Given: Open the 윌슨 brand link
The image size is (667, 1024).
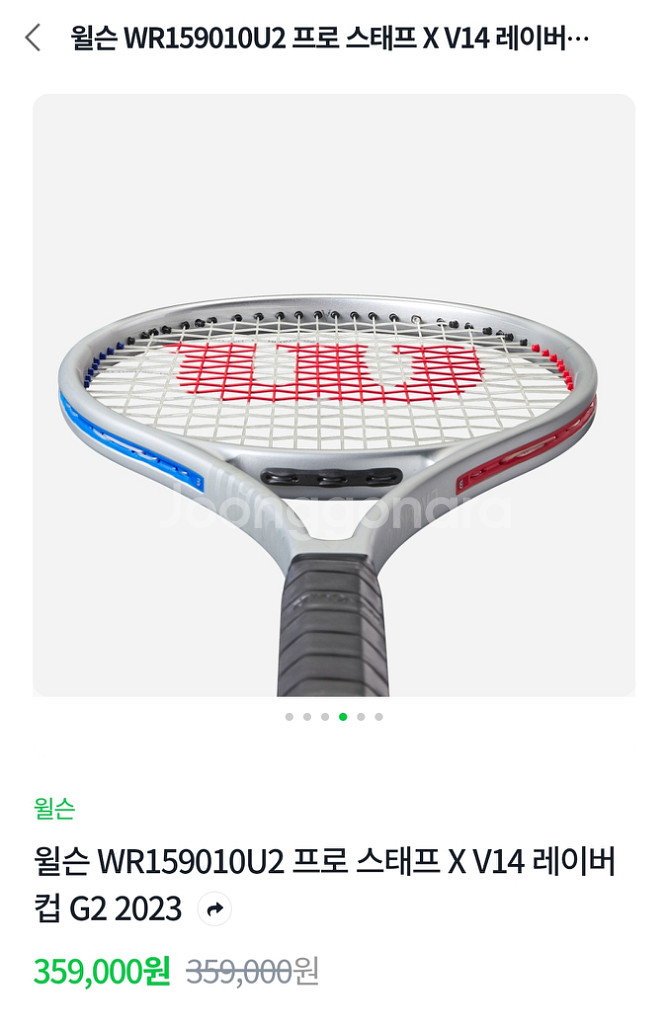Looking at the screenshot, I should pos(54,808).
